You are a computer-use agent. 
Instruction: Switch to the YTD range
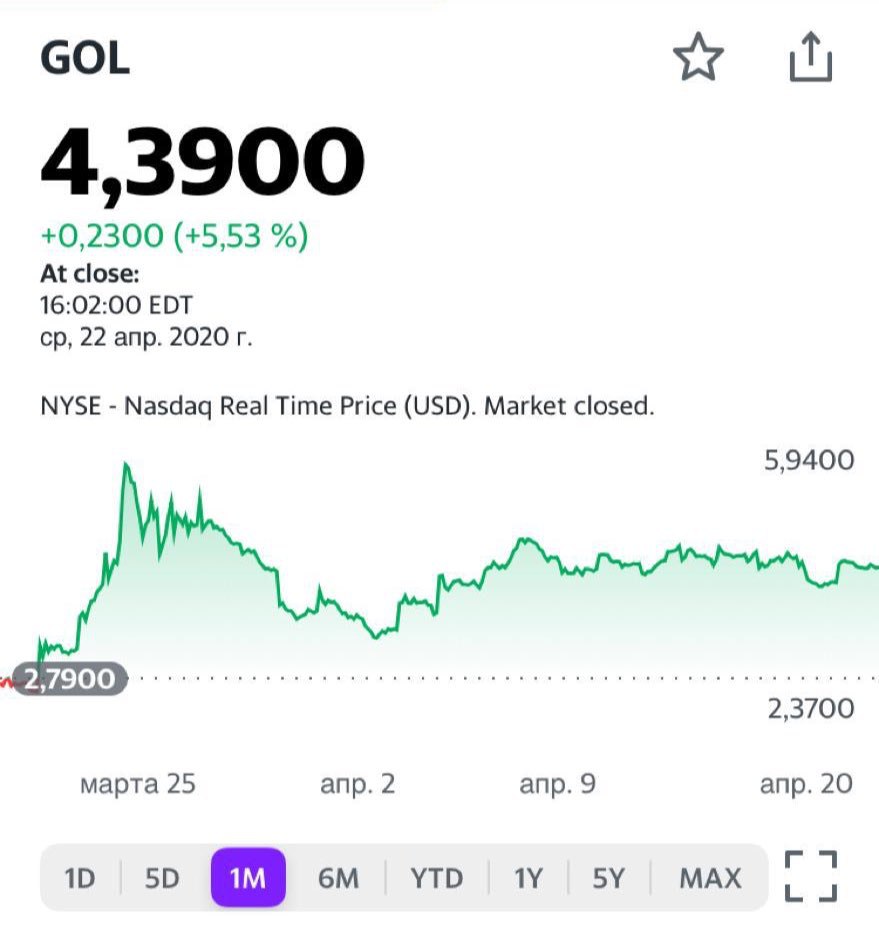coord(437,878)
